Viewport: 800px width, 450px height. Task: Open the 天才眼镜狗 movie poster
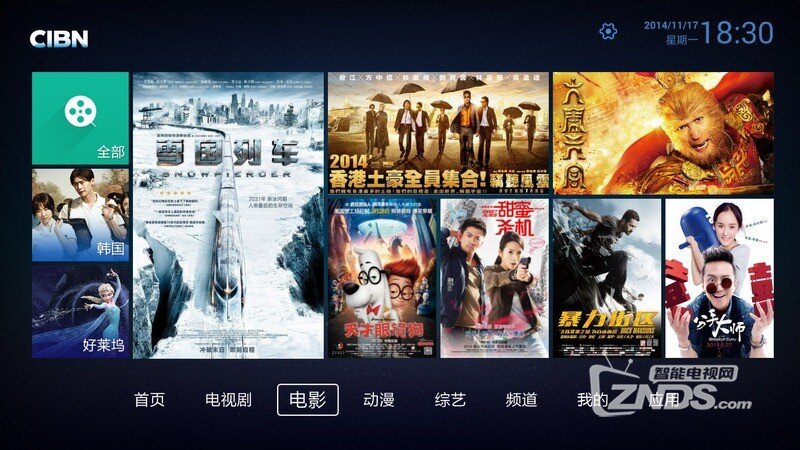pos(381,278)
